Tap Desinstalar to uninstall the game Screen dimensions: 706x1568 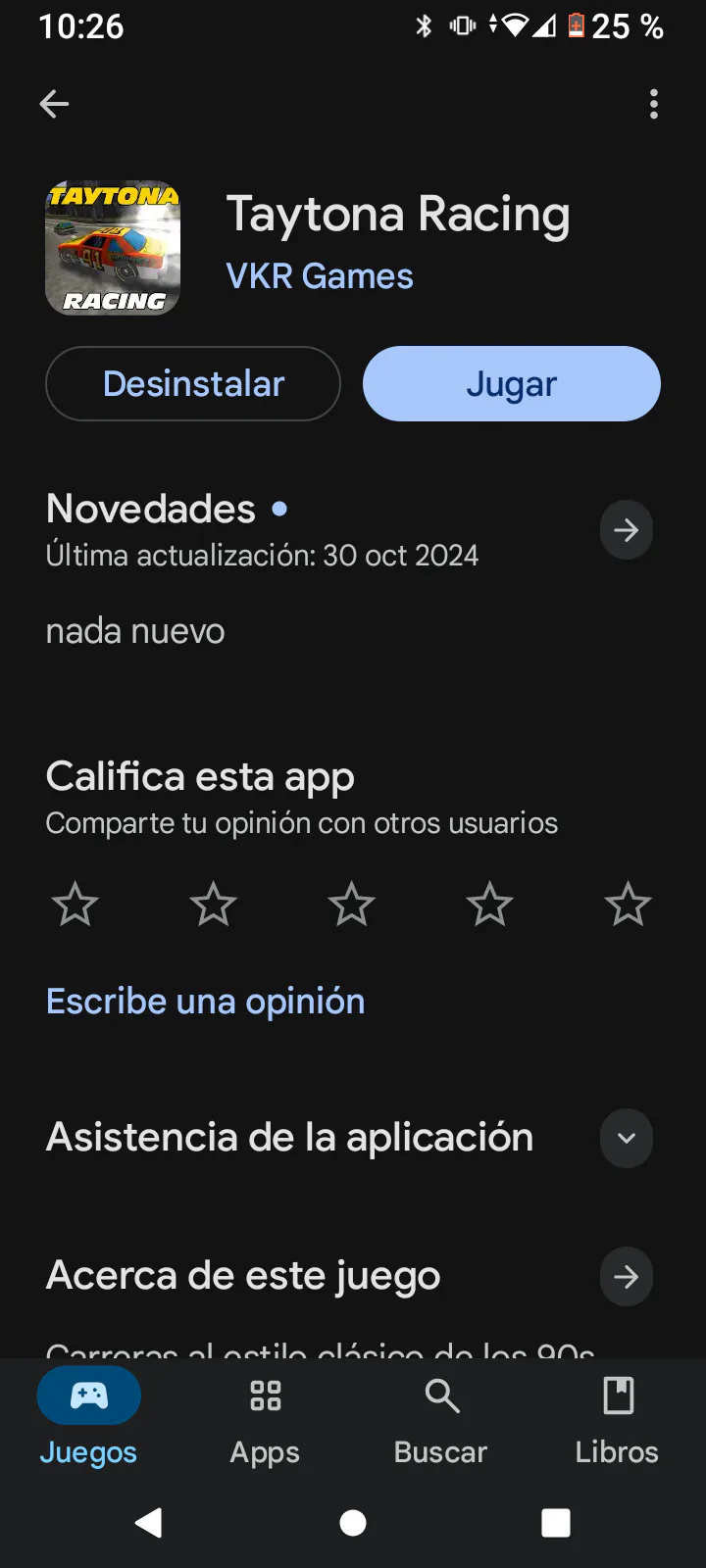coord(193,384)
